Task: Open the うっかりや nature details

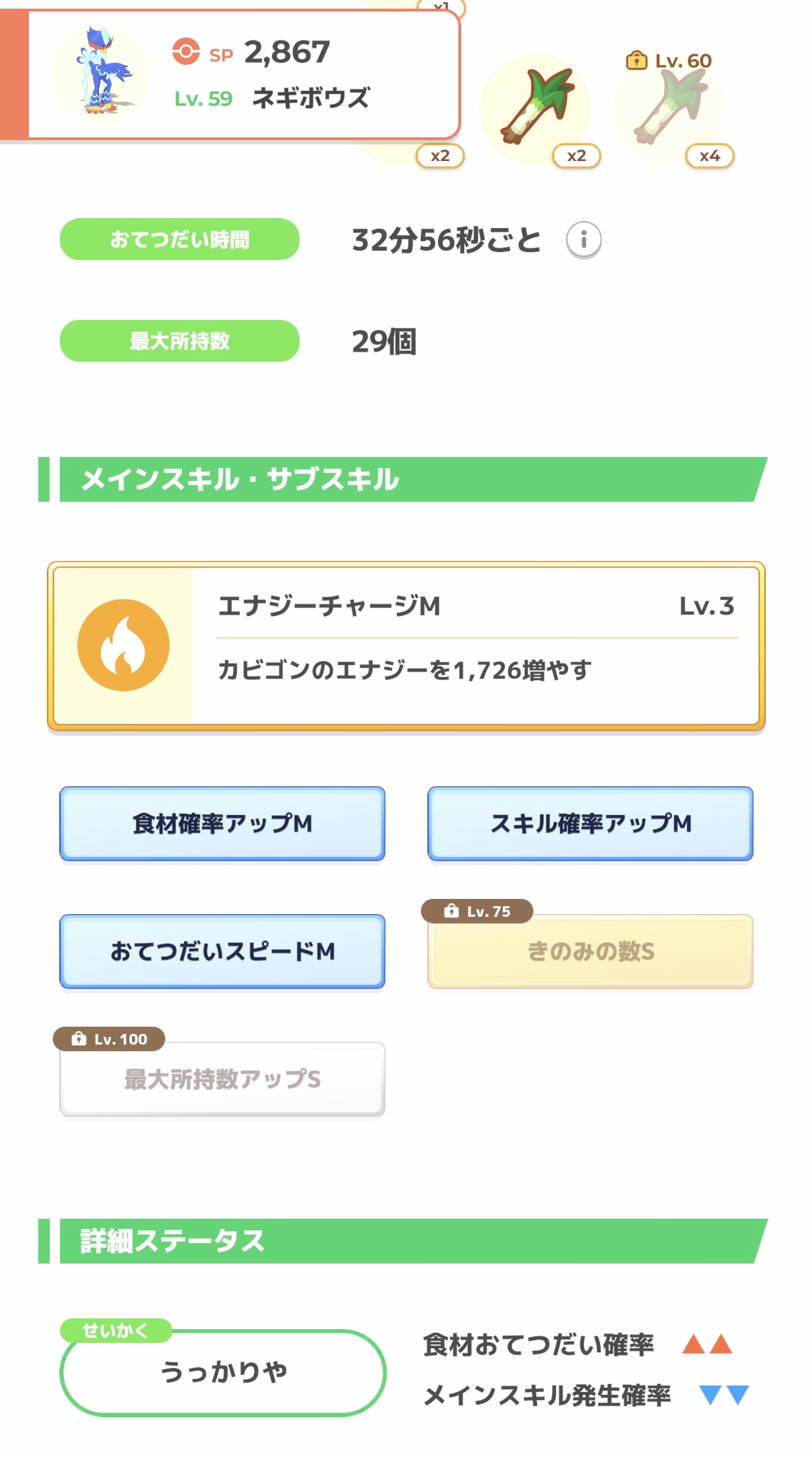Action: [223, 1372]
